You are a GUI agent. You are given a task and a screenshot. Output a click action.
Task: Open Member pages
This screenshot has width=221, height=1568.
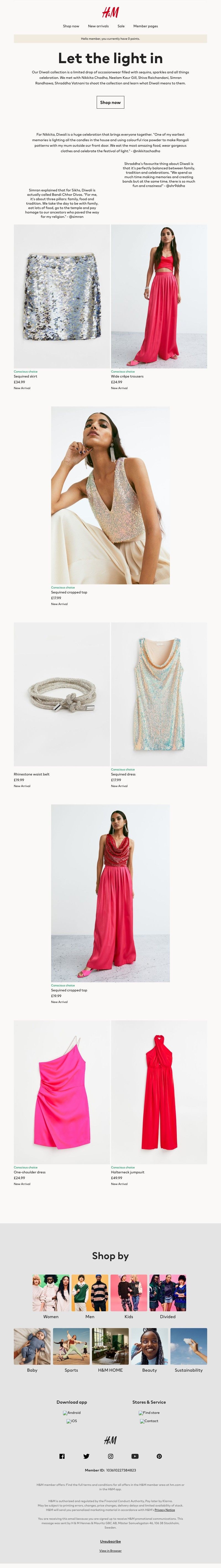[x=145, y=26]
